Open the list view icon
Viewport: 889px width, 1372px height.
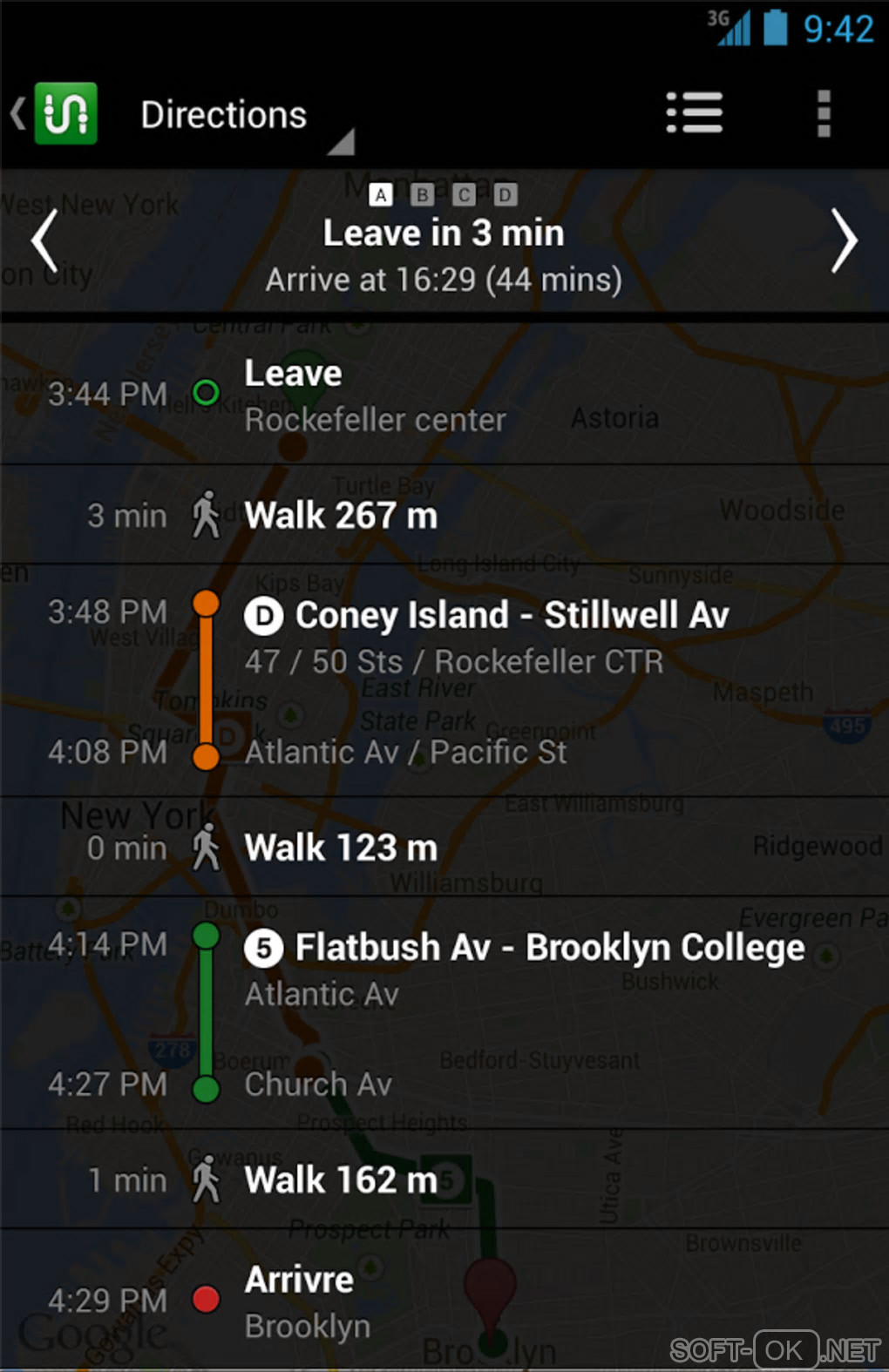coord(694,113)
